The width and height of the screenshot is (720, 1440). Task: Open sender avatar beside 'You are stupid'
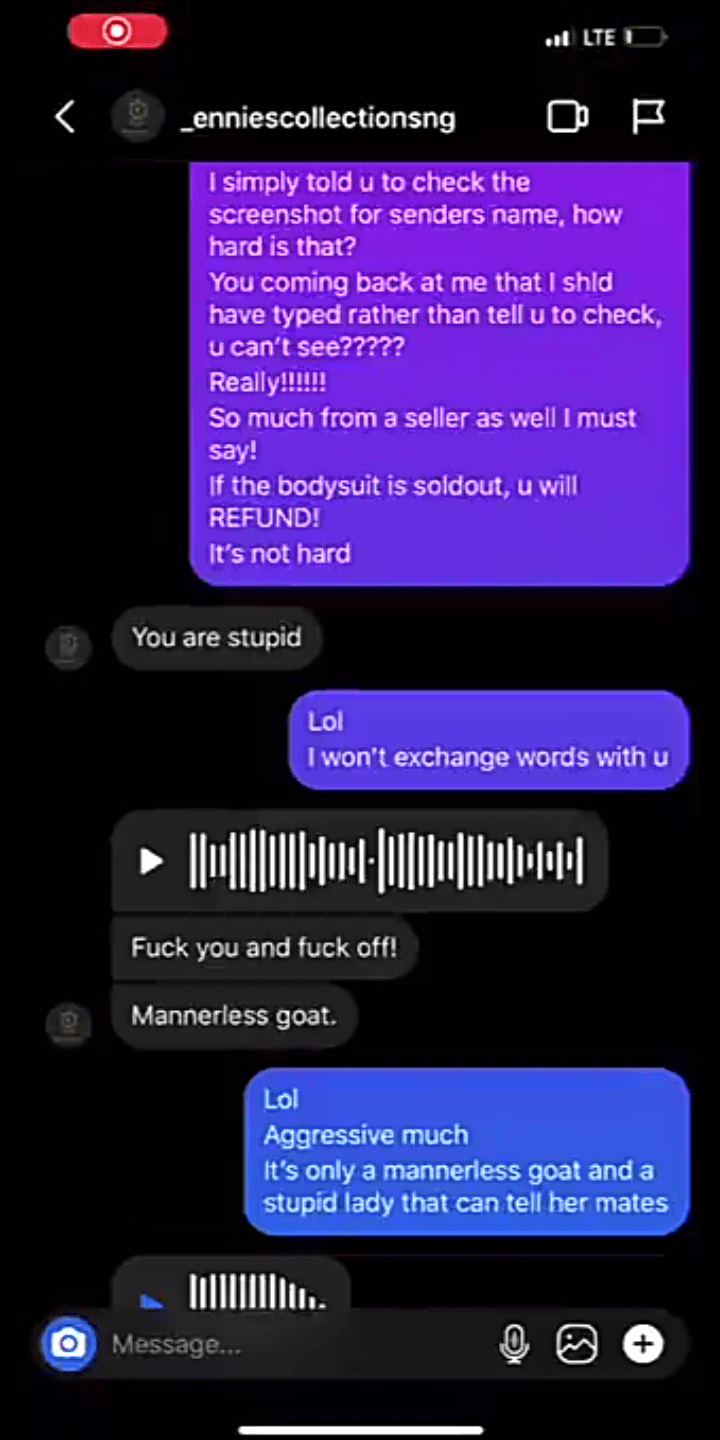[68, 646]
